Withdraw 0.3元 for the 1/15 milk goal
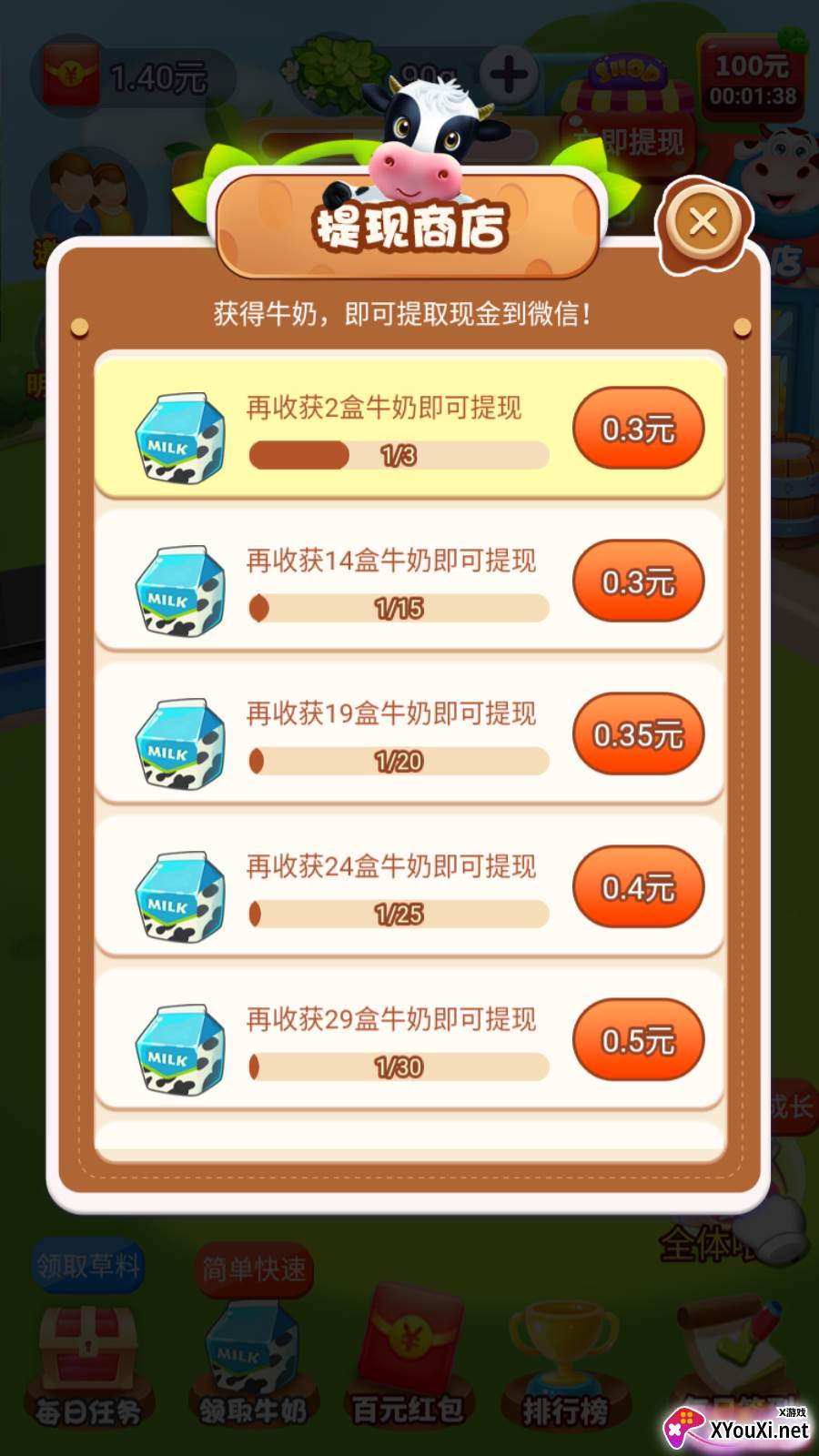The width and height of the screenshot is (819, 1456). point(638,581)
